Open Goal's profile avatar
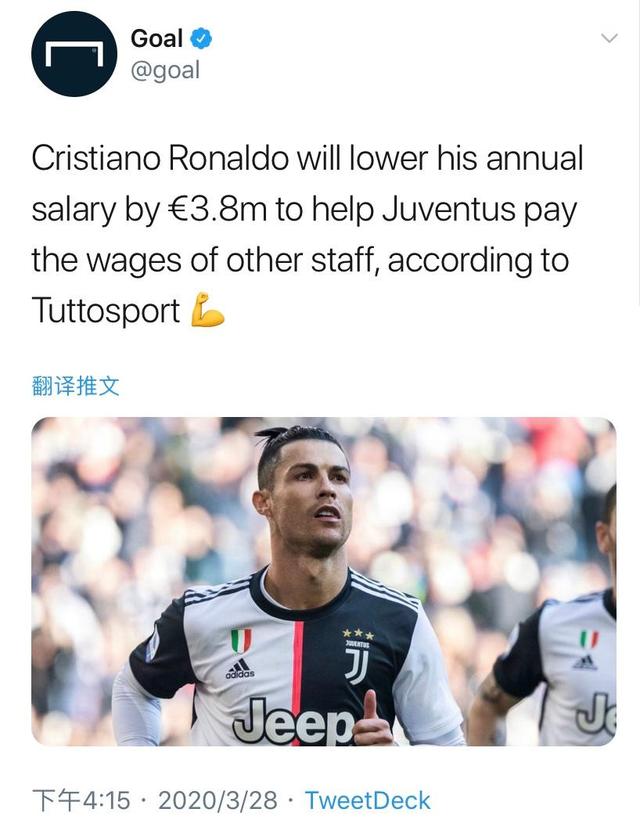Image resolution: width=640 pixels, height=834 pixels. tap(74, 55)
